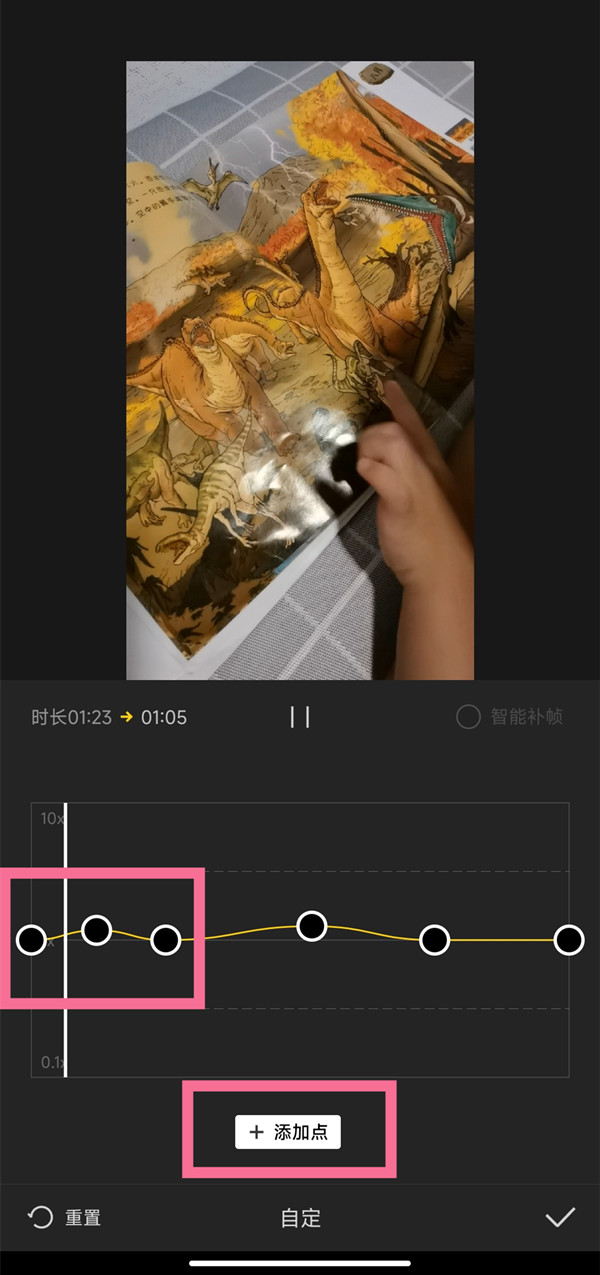Select the first speed curve point
600x1275 pixels.
click(32, 940)
